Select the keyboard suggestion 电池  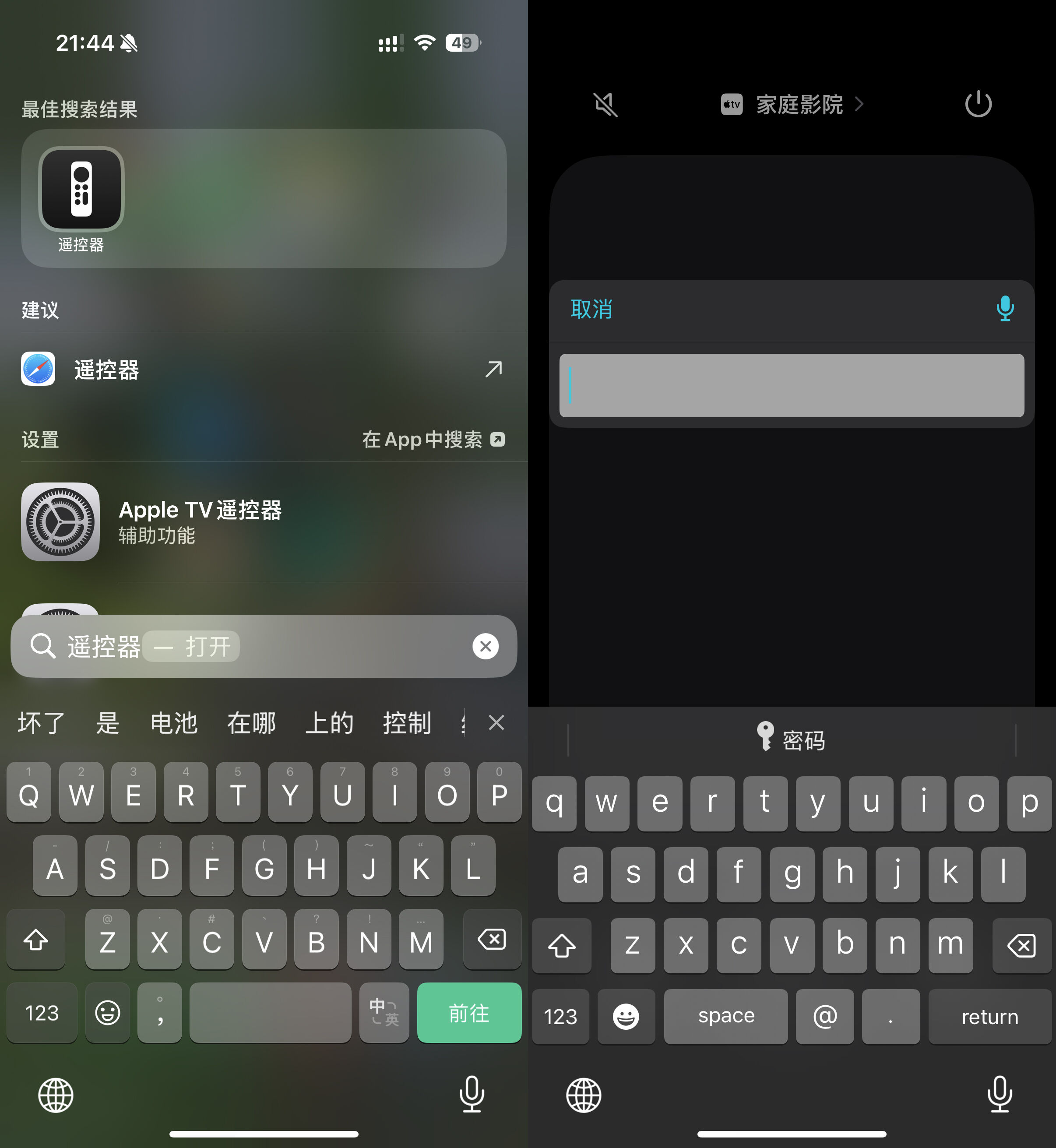coord(174,723)
